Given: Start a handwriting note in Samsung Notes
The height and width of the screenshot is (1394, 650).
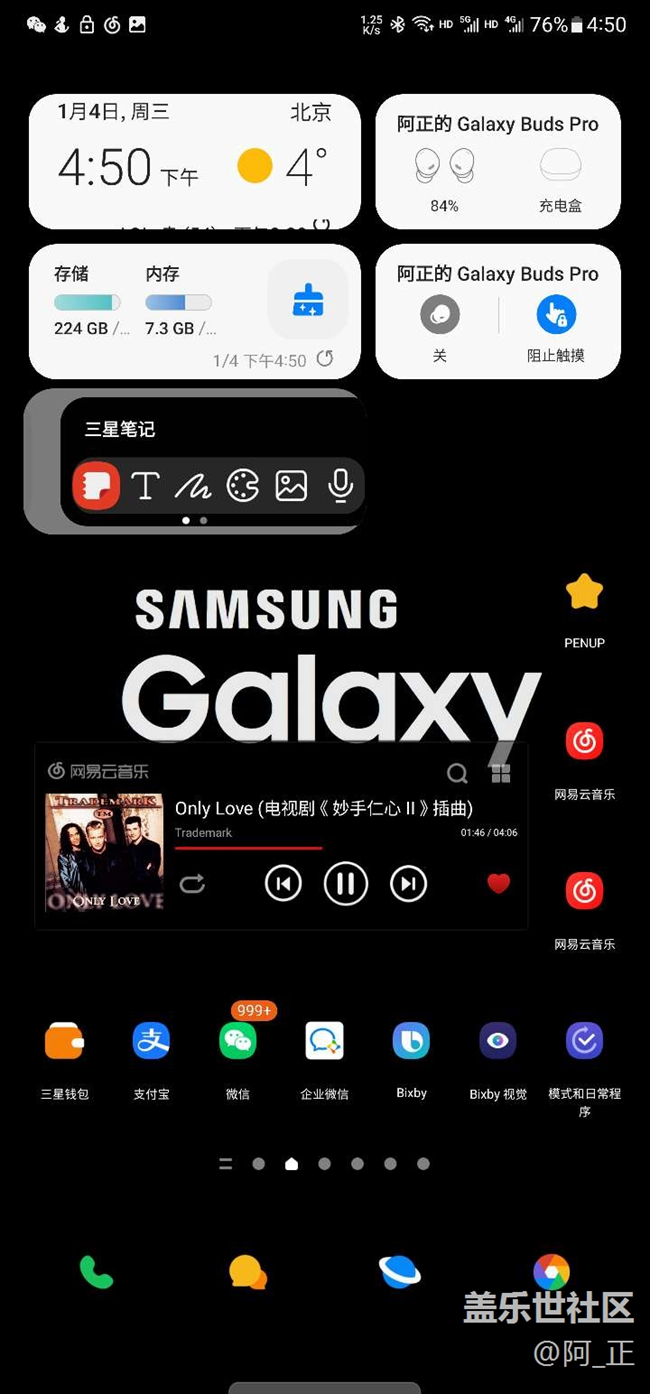Looking at the screenshot, I should click(x=193, y=487).
